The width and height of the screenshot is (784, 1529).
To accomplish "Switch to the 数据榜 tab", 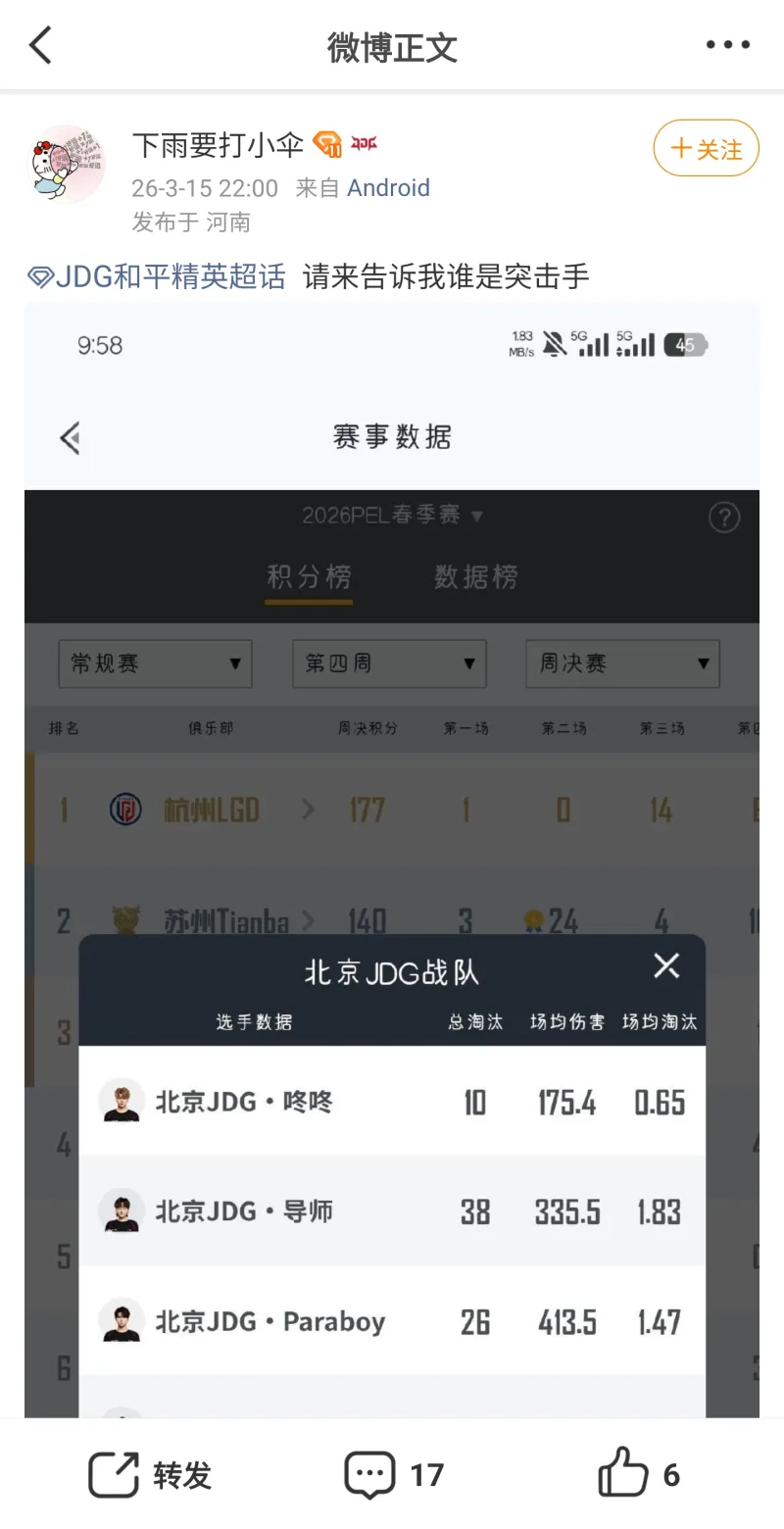I will [x=477, y=577].
